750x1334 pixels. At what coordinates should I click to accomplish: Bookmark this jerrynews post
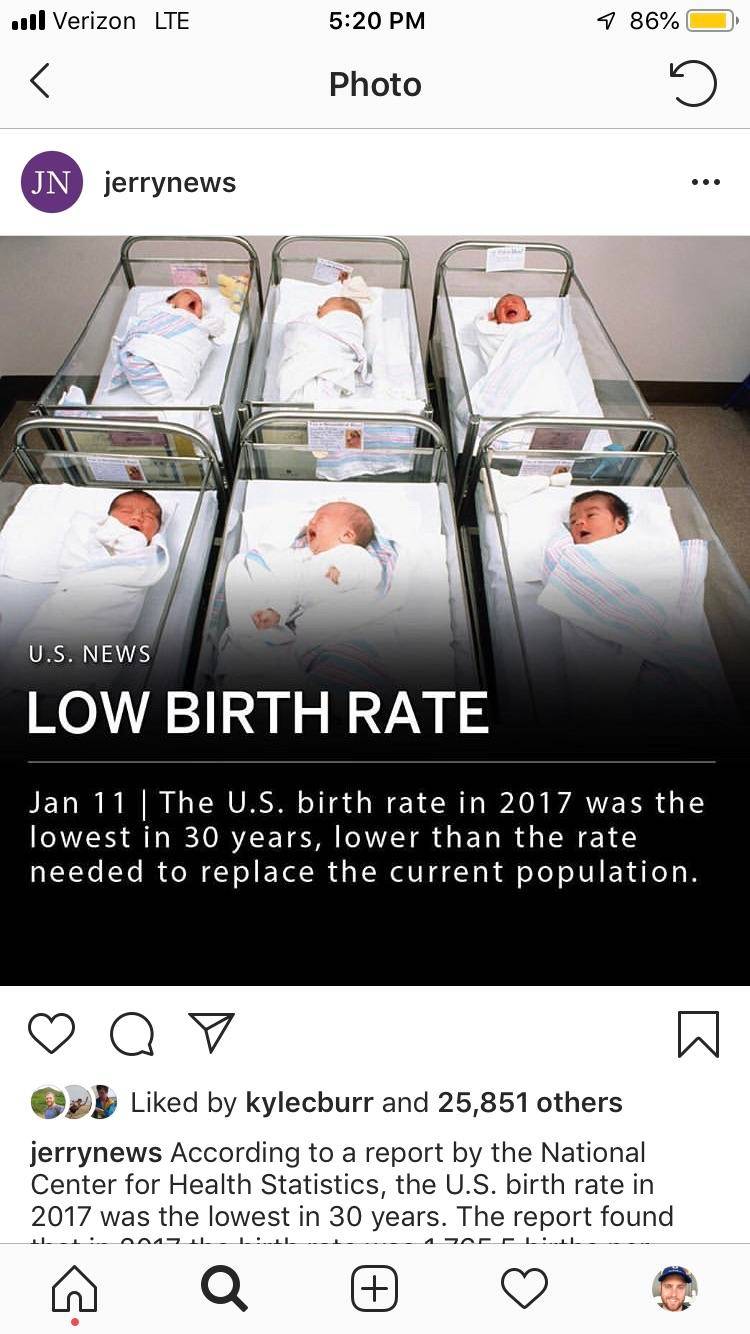tap(697, 1034)
